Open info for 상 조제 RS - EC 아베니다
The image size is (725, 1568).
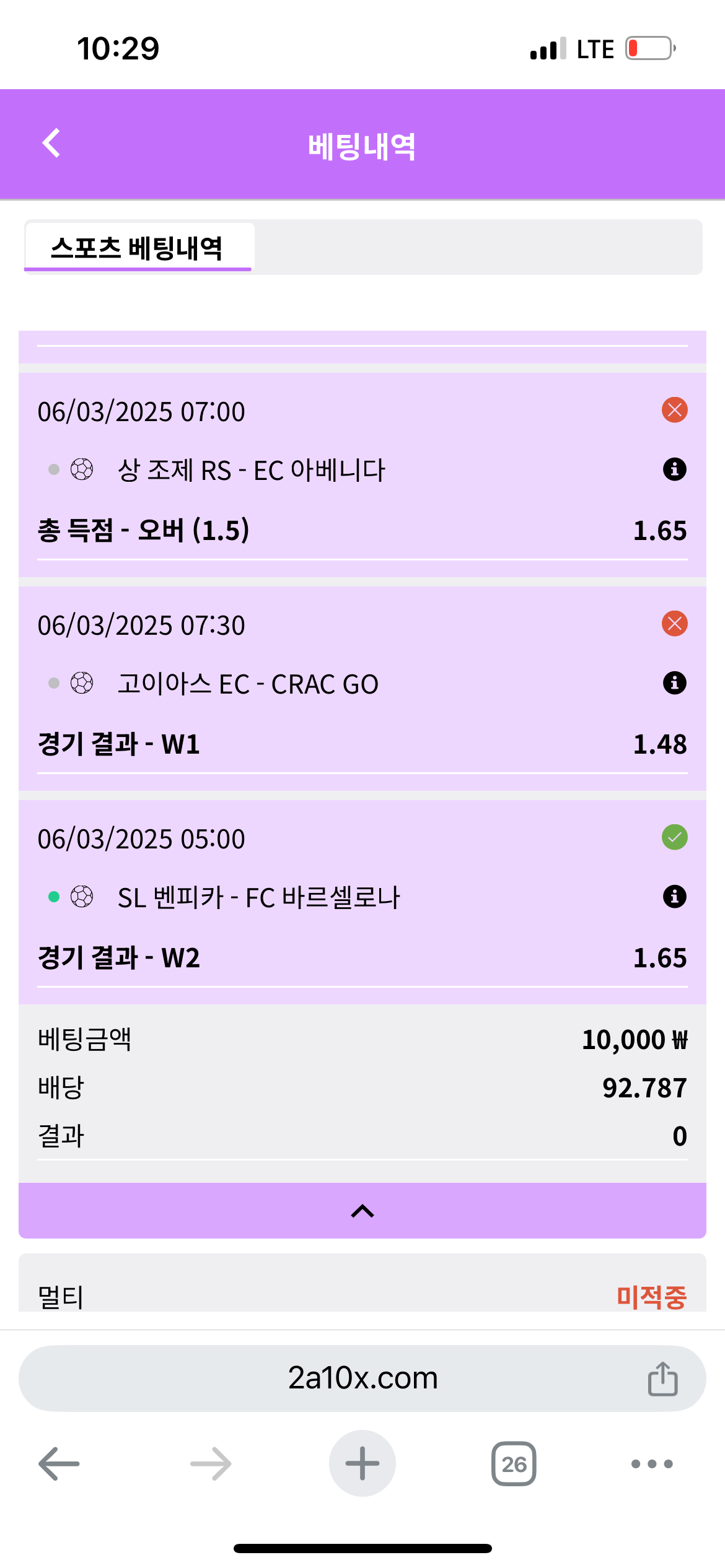(674, 469)
